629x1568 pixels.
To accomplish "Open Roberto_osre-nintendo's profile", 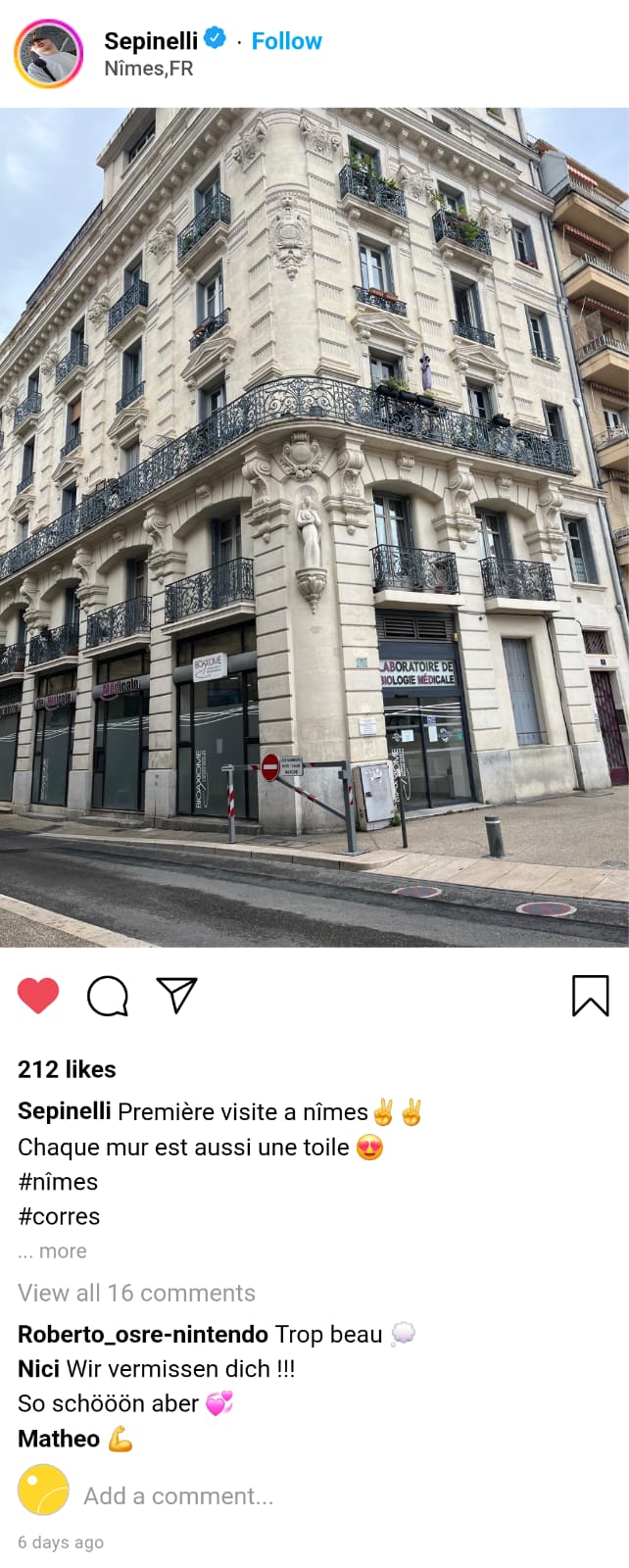I will 143,1335.
